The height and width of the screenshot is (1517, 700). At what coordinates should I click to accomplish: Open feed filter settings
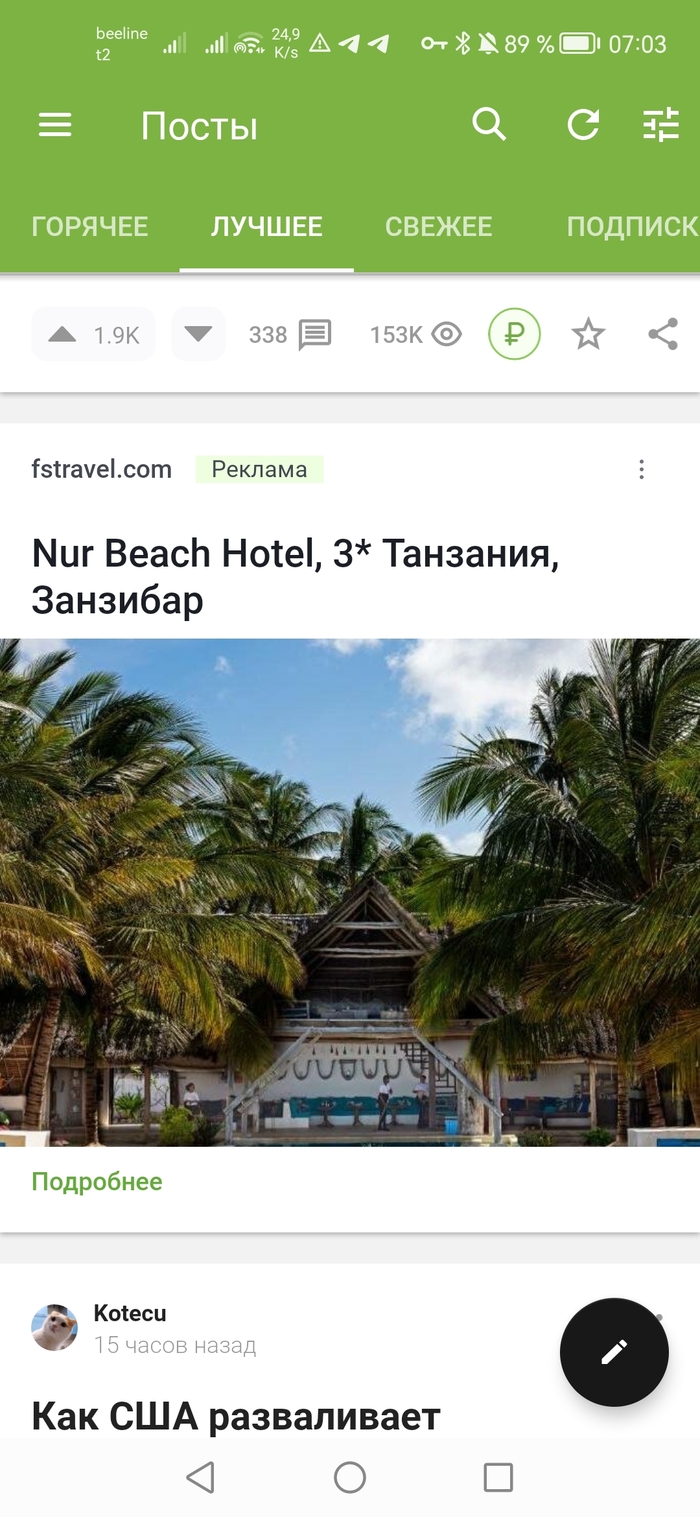point(660,125)
